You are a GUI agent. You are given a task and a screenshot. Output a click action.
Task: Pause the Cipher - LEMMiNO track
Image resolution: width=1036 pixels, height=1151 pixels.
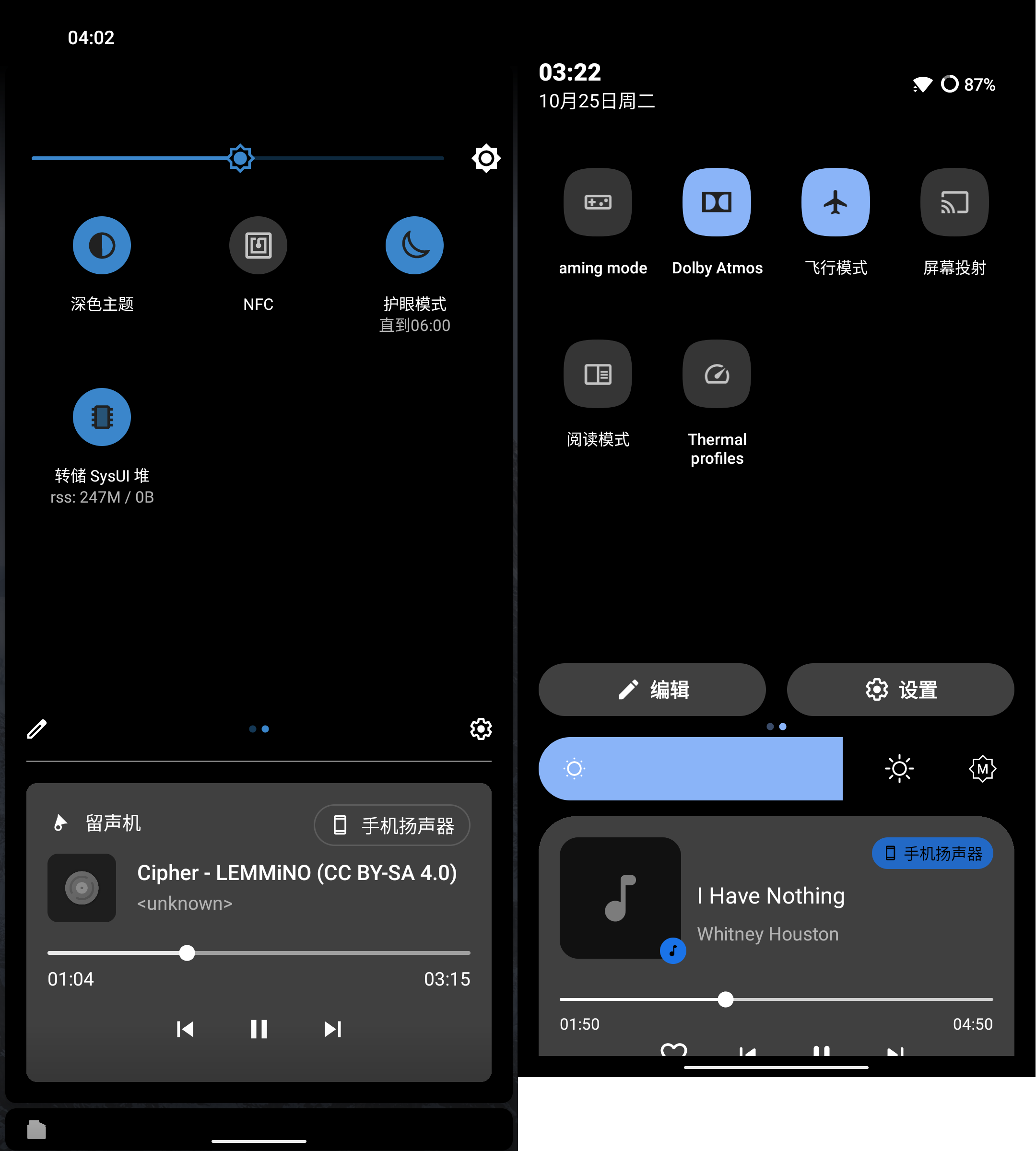coord(259,1029)
